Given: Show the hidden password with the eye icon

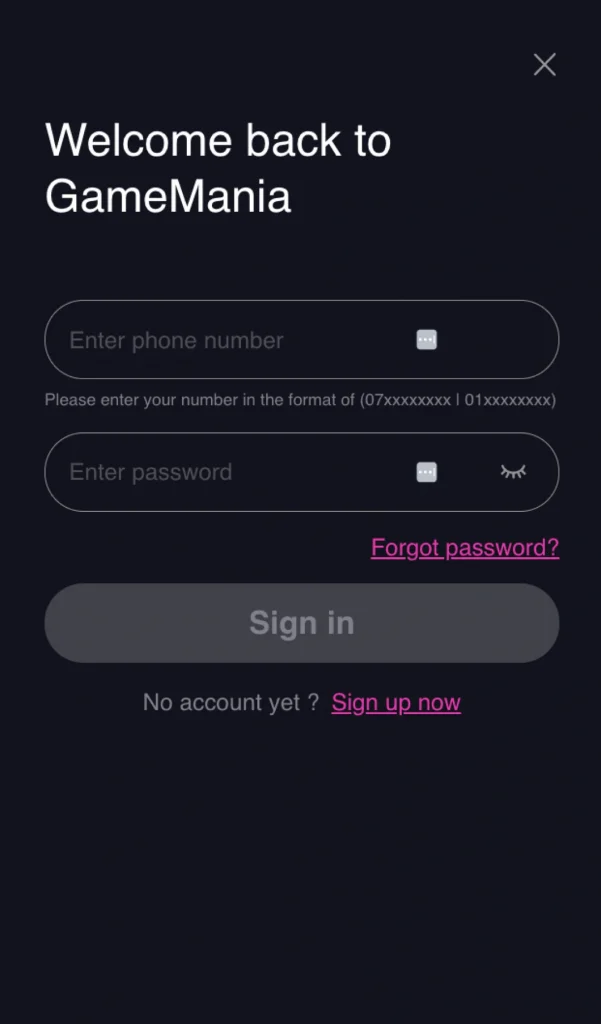Looking at the screenshot, I should pyautogui.click(x=513, y=472).
